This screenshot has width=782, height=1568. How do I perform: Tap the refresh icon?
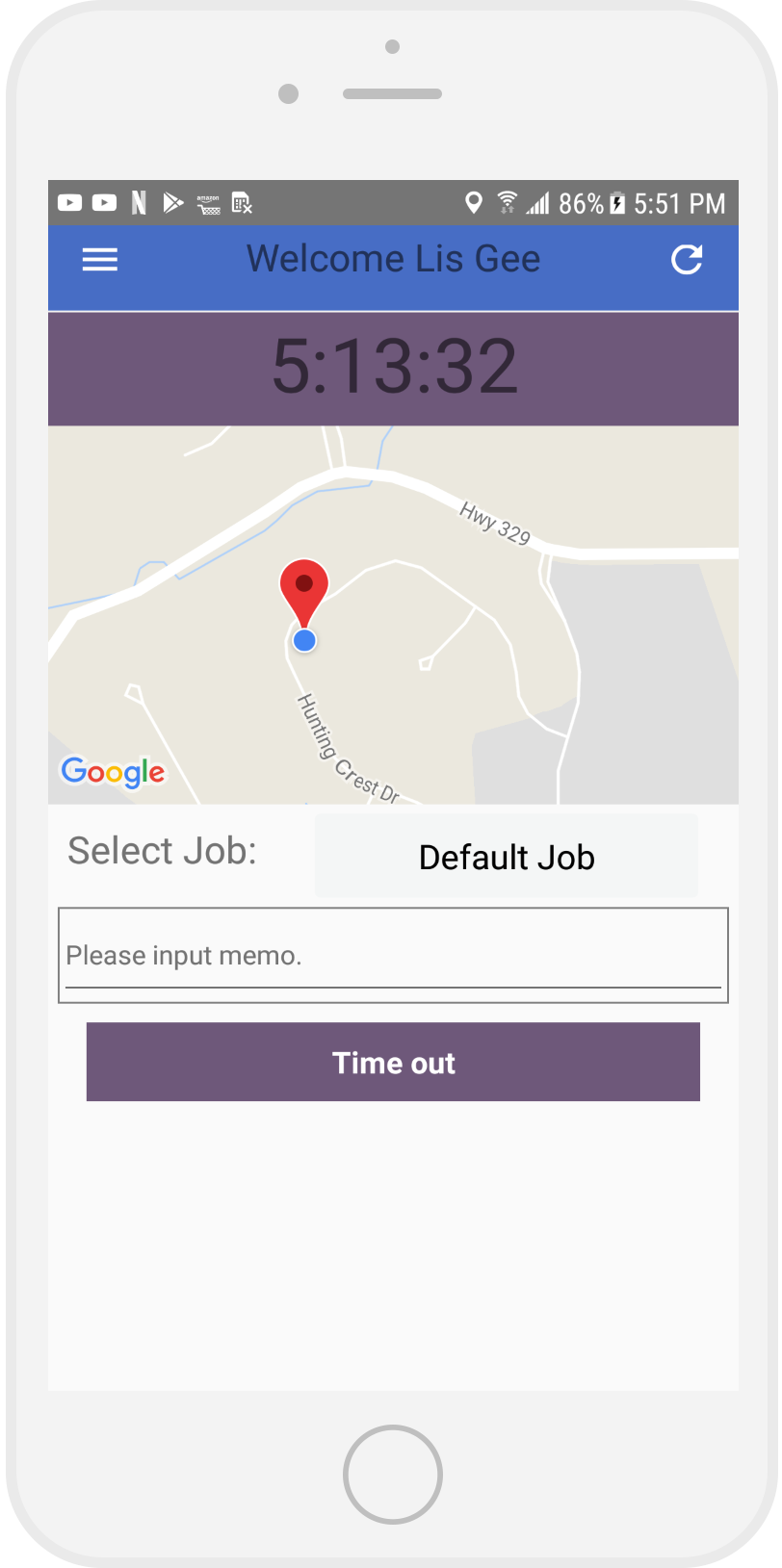[687, 260]
